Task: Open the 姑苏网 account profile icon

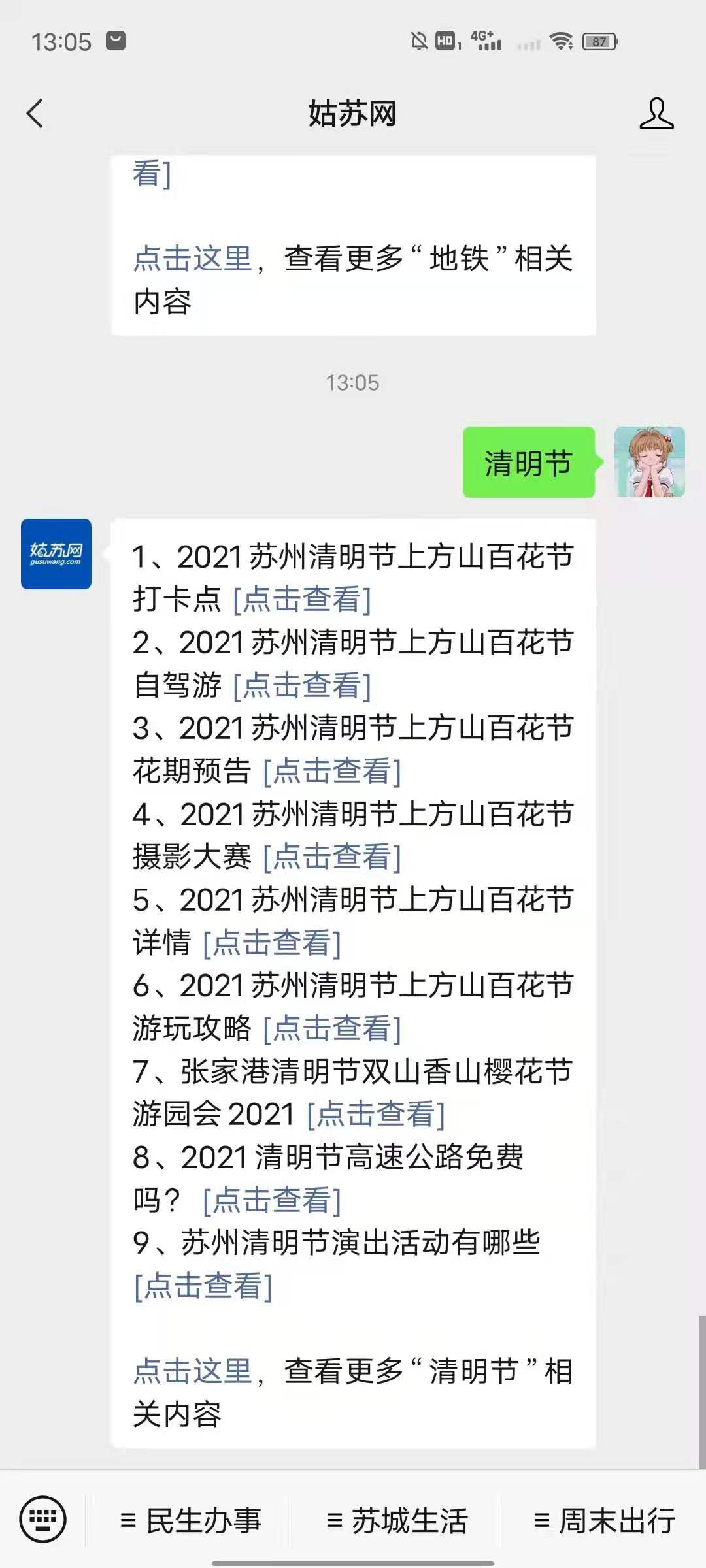Action: (x=656, y=114)
